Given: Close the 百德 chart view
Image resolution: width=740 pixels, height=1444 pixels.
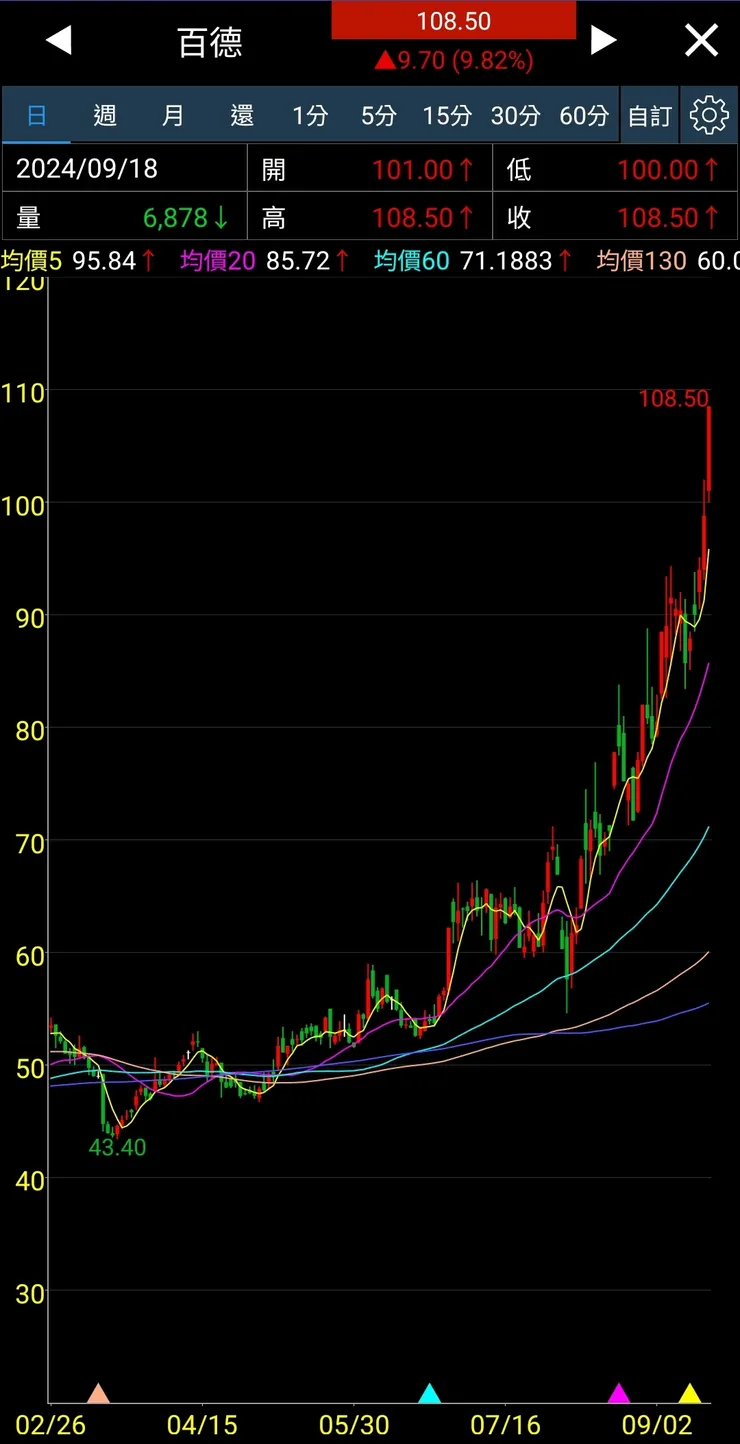Looking at the screenshot, I should click(x=701, y=41).
